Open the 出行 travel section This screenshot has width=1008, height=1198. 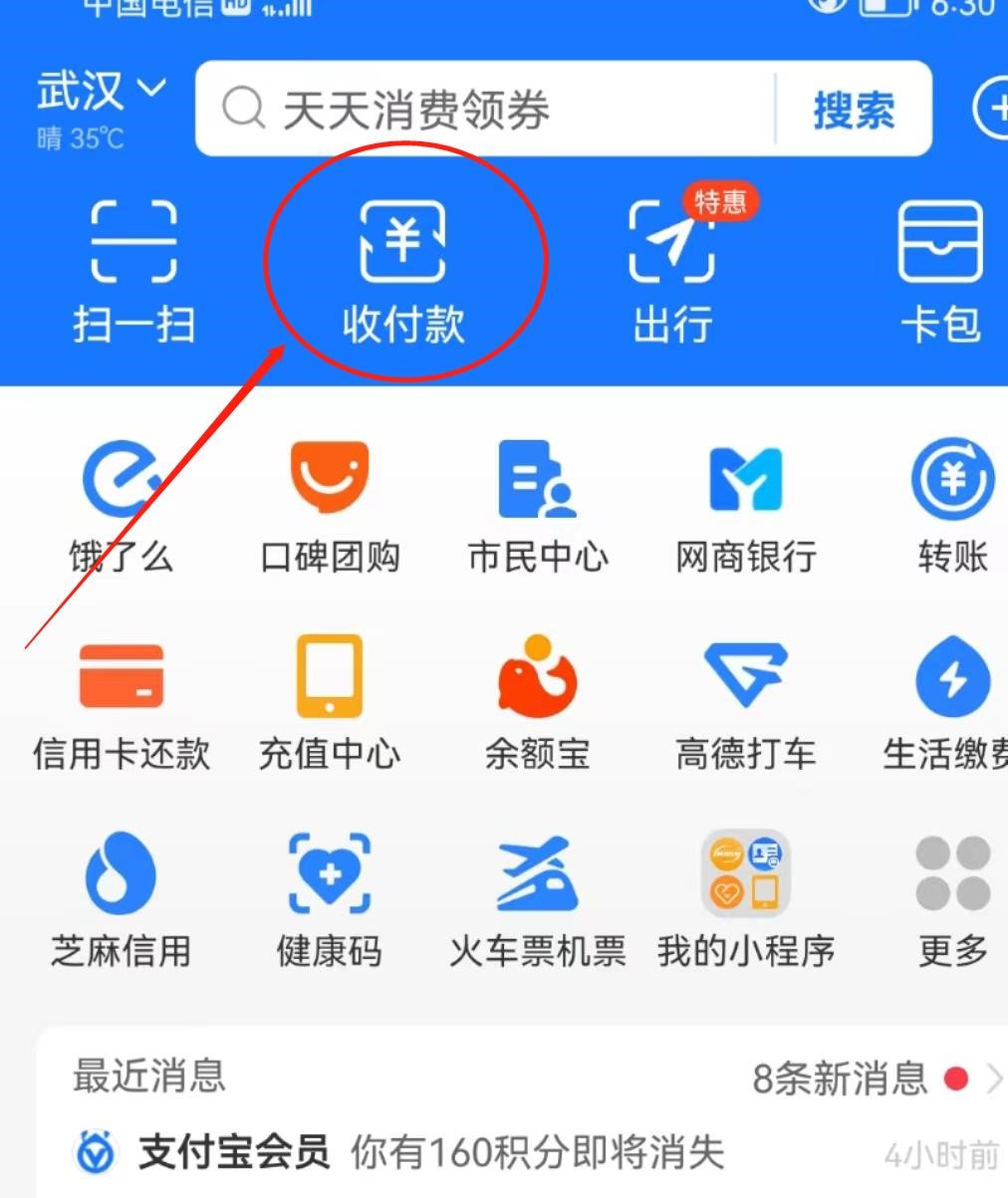(673, 269)
